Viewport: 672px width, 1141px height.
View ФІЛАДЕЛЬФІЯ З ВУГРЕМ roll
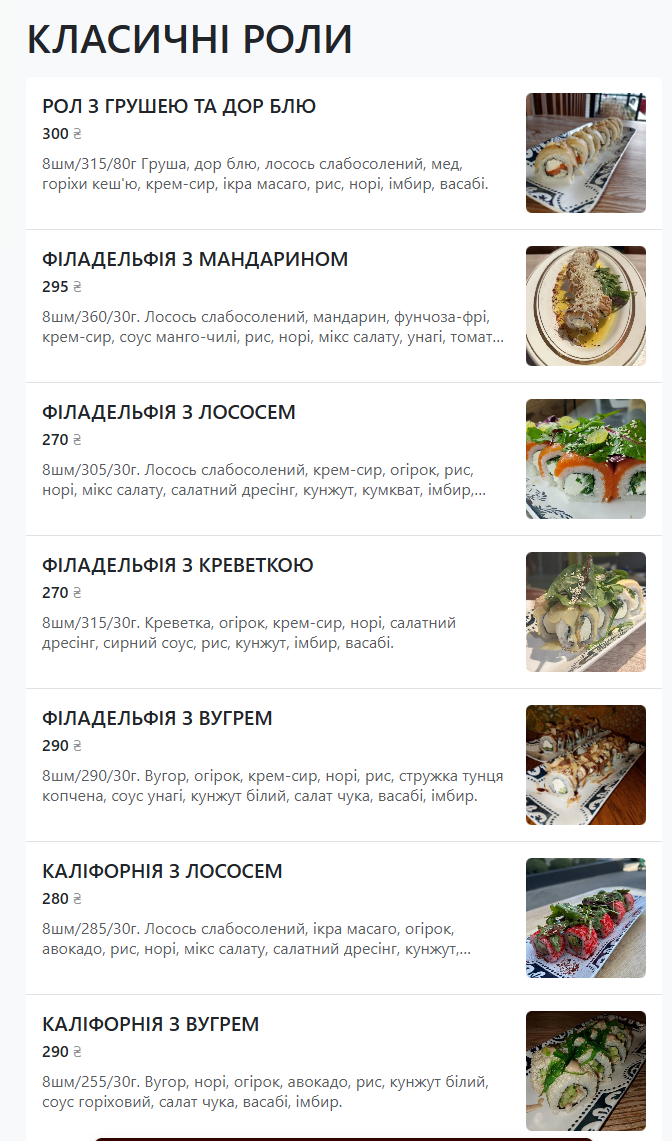pyautogui.click(x=344, y=765)
